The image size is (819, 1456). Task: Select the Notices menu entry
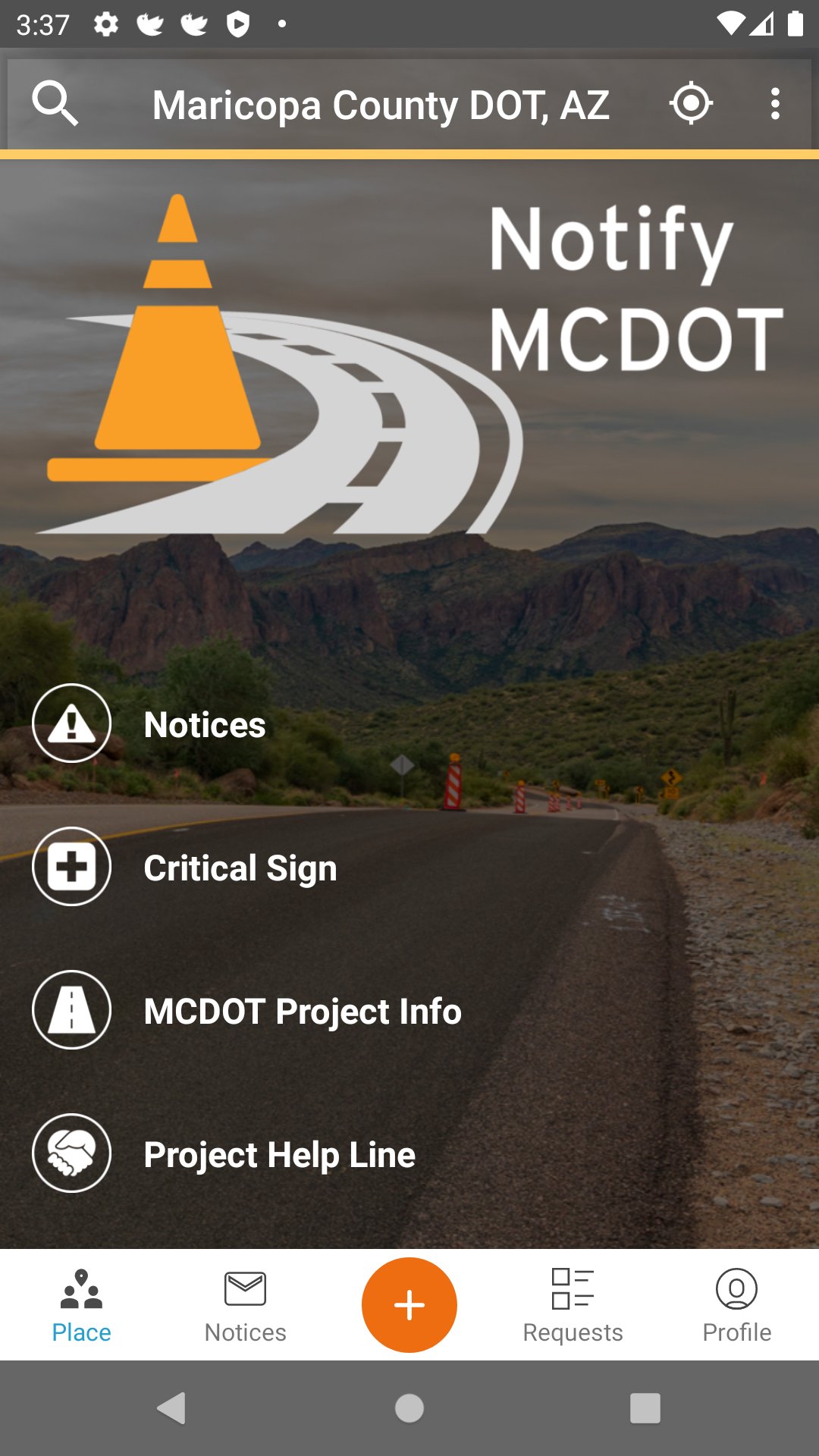pyautogui.click(x=204, y=723)
